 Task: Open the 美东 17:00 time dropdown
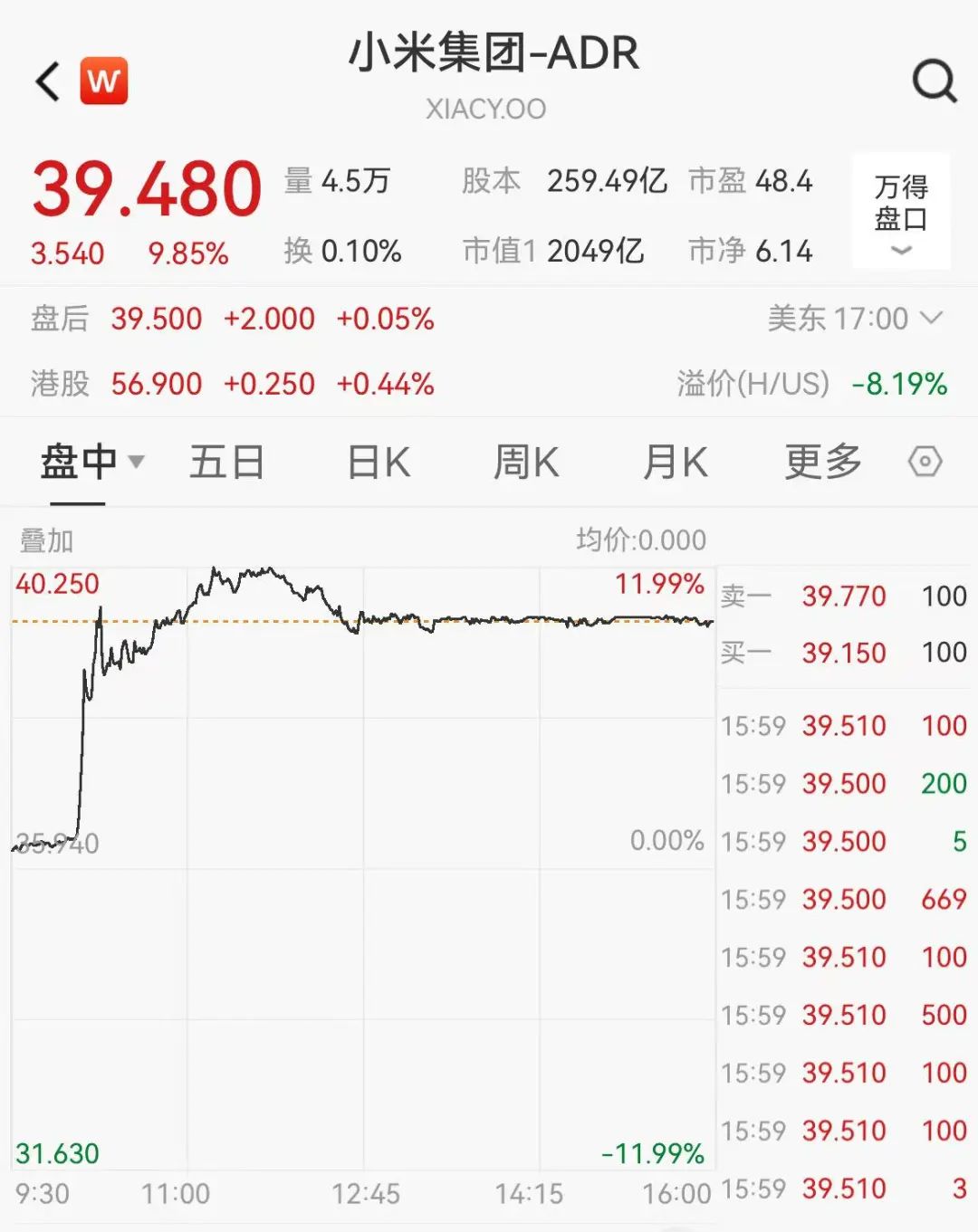(855, 319)
